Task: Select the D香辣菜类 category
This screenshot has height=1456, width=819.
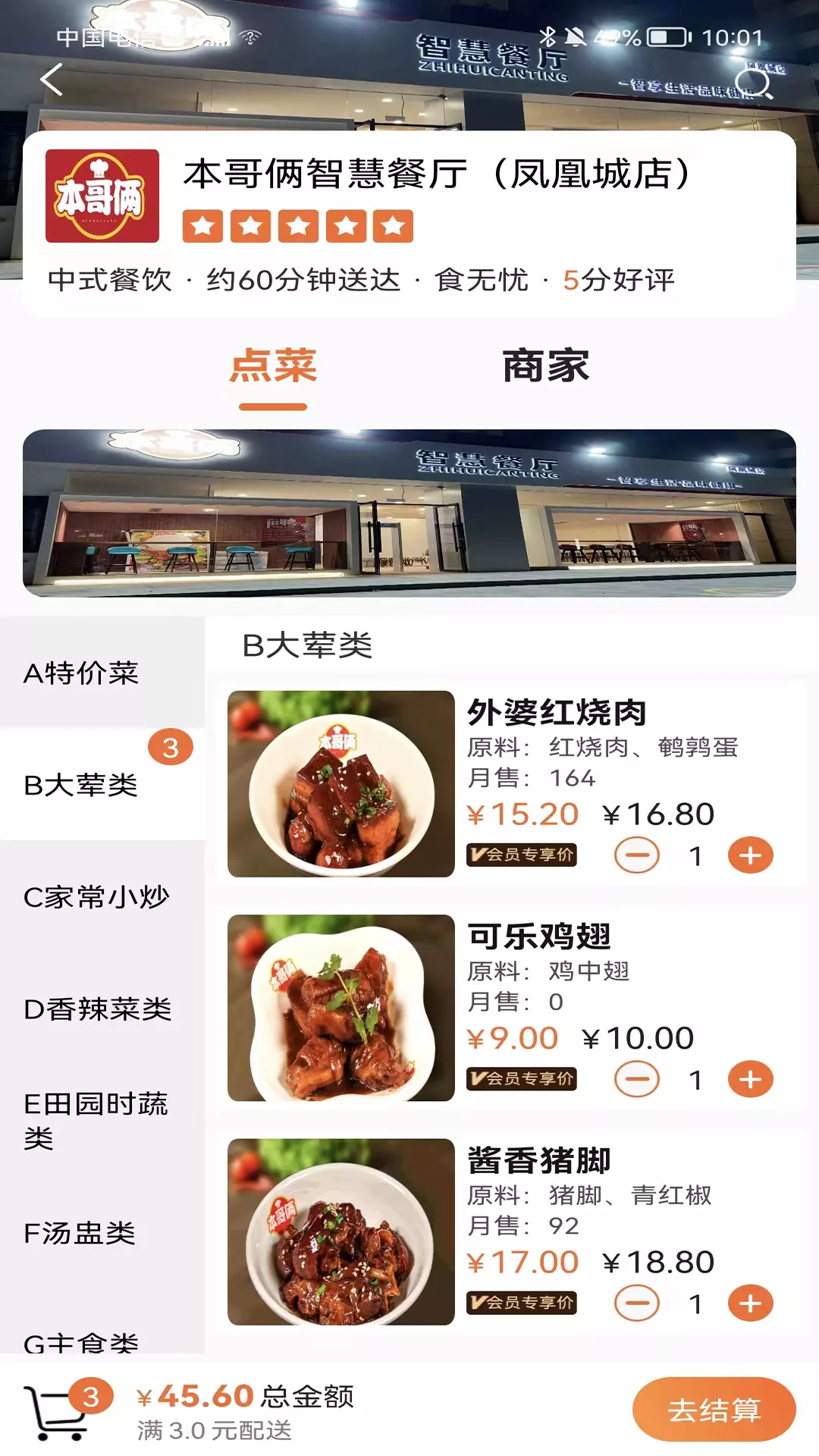Action: pos(102,1009)
